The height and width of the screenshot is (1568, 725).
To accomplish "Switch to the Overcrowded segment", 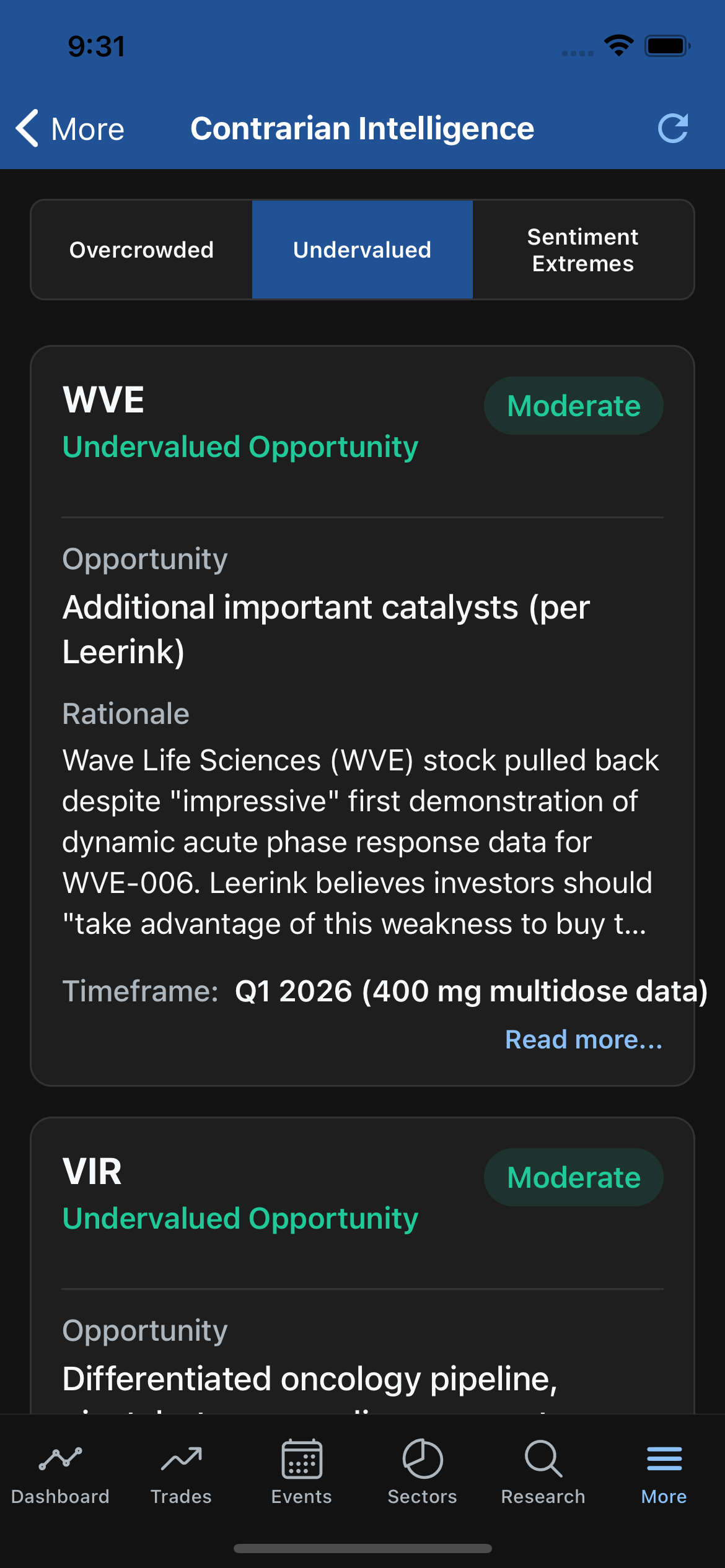I will pos(142,250).
